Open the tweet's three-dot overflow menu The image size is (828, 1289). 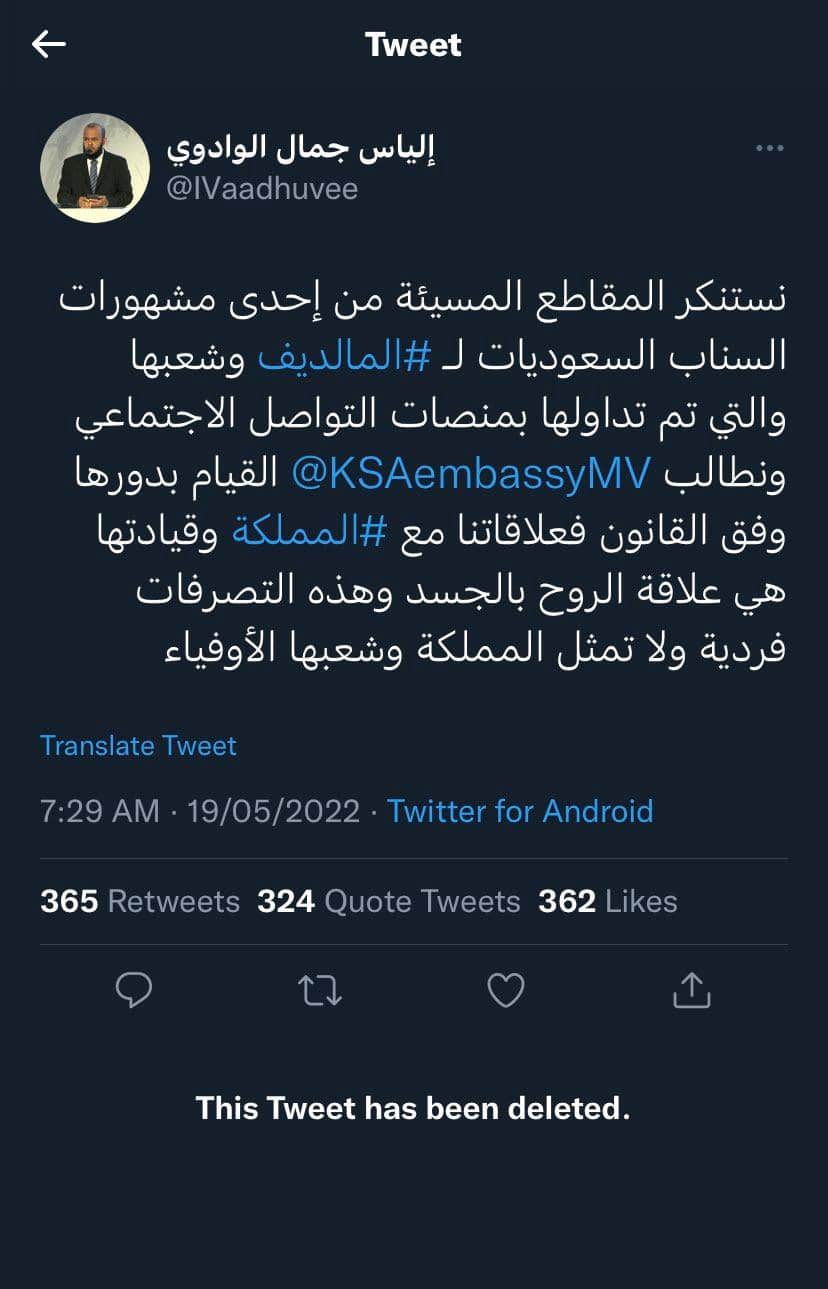[x=769, y=149]
